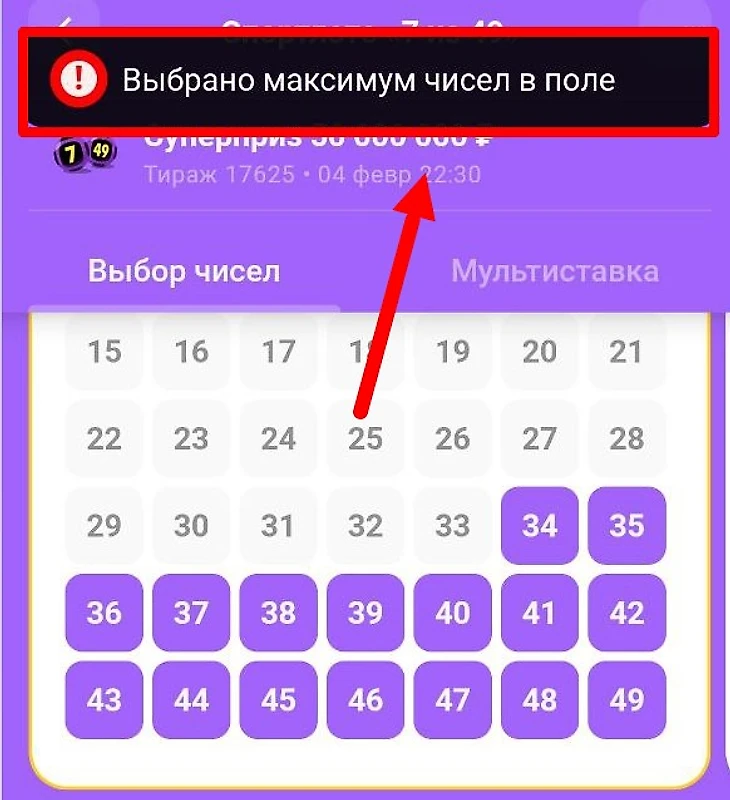The width and height of the screenshot is (730, 800).
Task: Pick number 15
Action: pos(104,352)
